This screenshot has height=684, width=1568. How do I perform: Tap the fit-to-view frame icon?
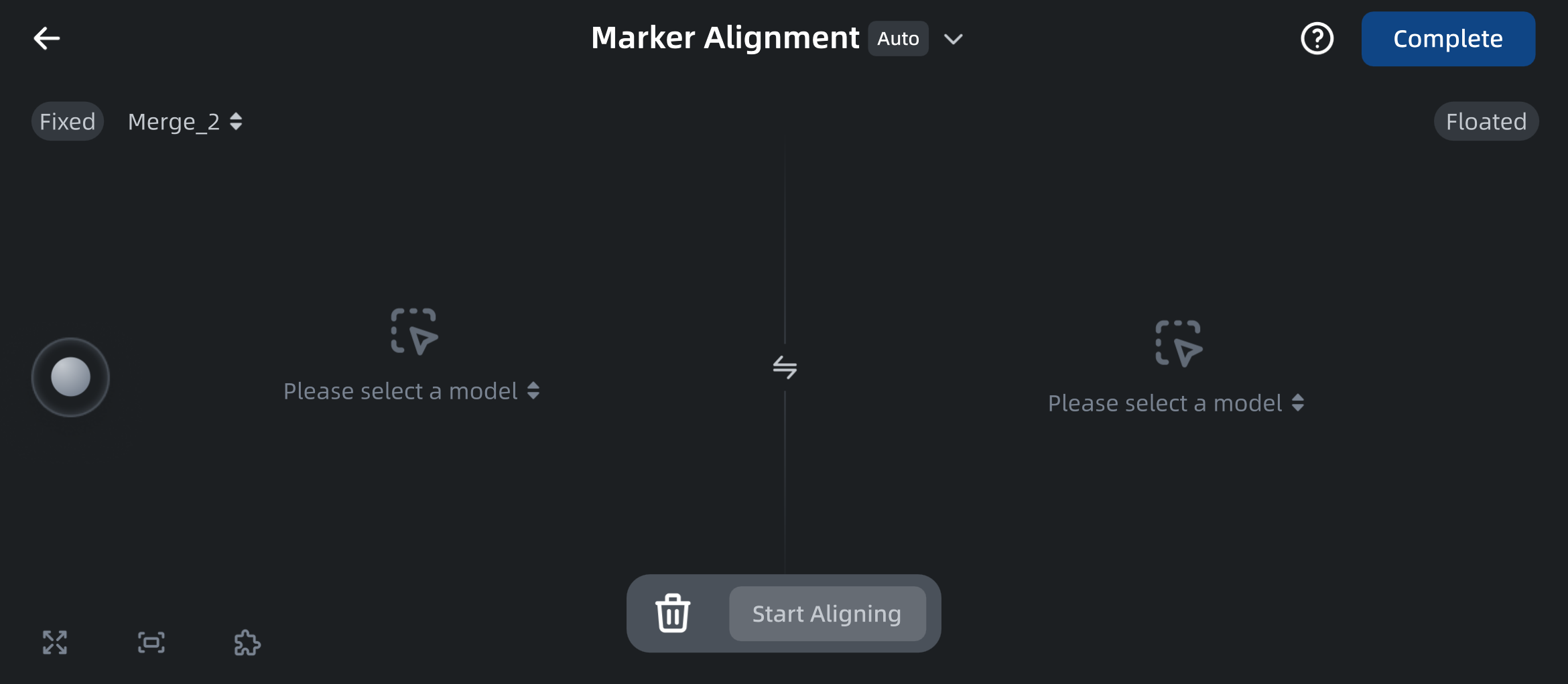click(x=151, y=642)
